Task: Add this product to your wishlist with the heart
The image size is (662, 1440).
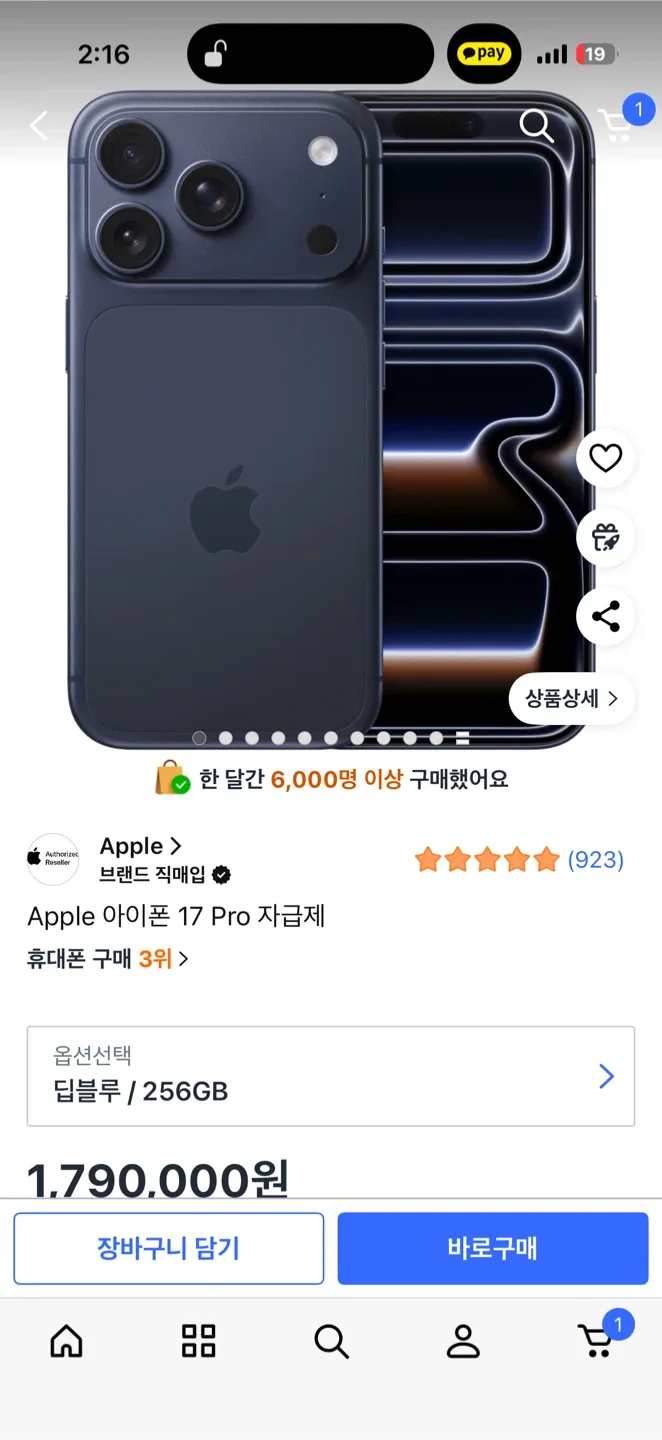Action: click(x=605, y=458)
